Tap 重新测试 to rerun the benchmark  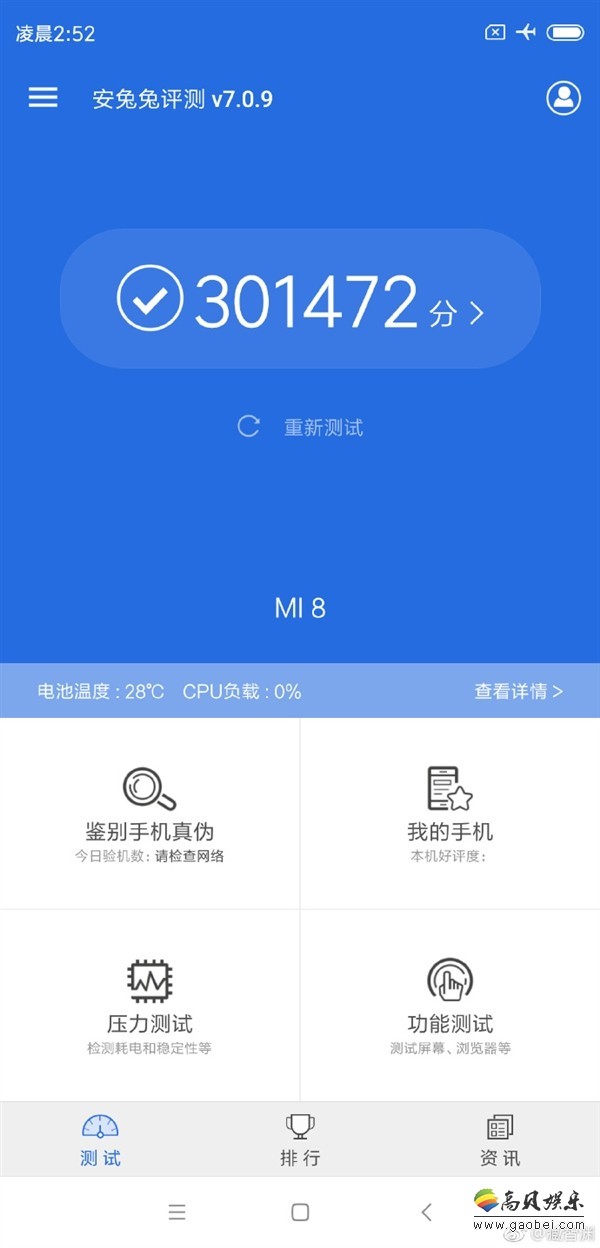coord(301,428)
